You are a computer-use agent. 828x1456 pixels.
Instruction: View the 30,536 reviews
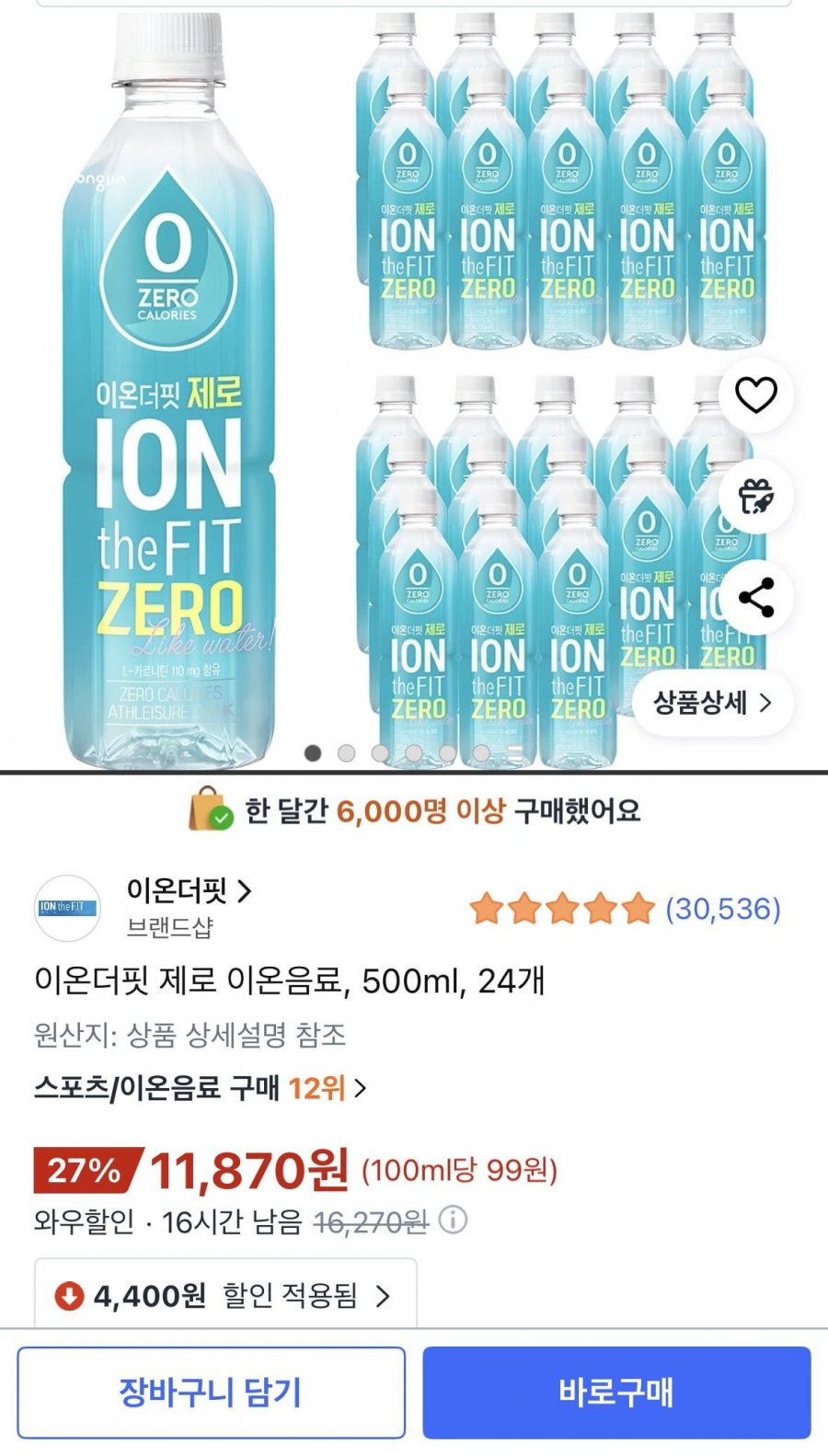(x=722, y=909)
